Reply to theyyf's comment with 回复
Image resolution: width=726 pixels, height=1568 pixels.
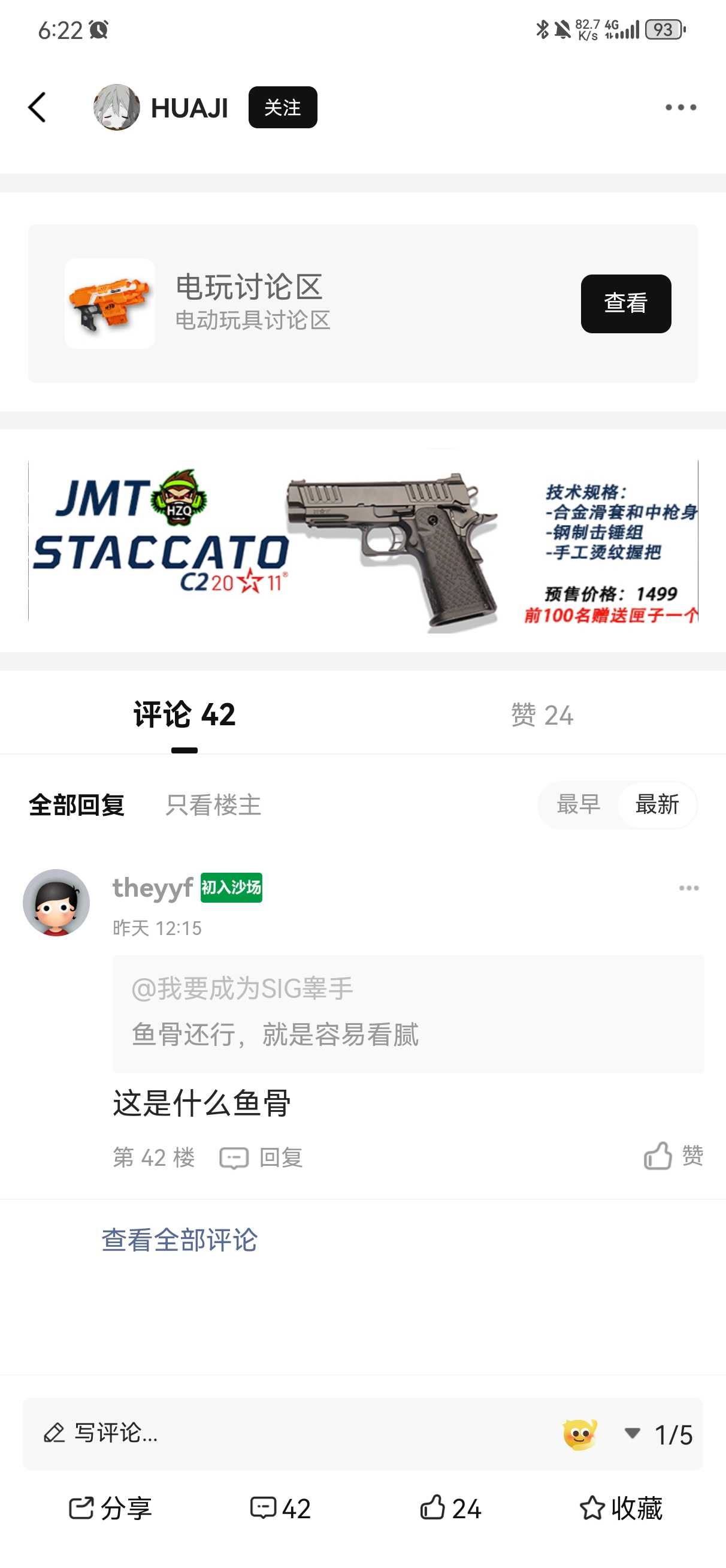coord(262,1157)
